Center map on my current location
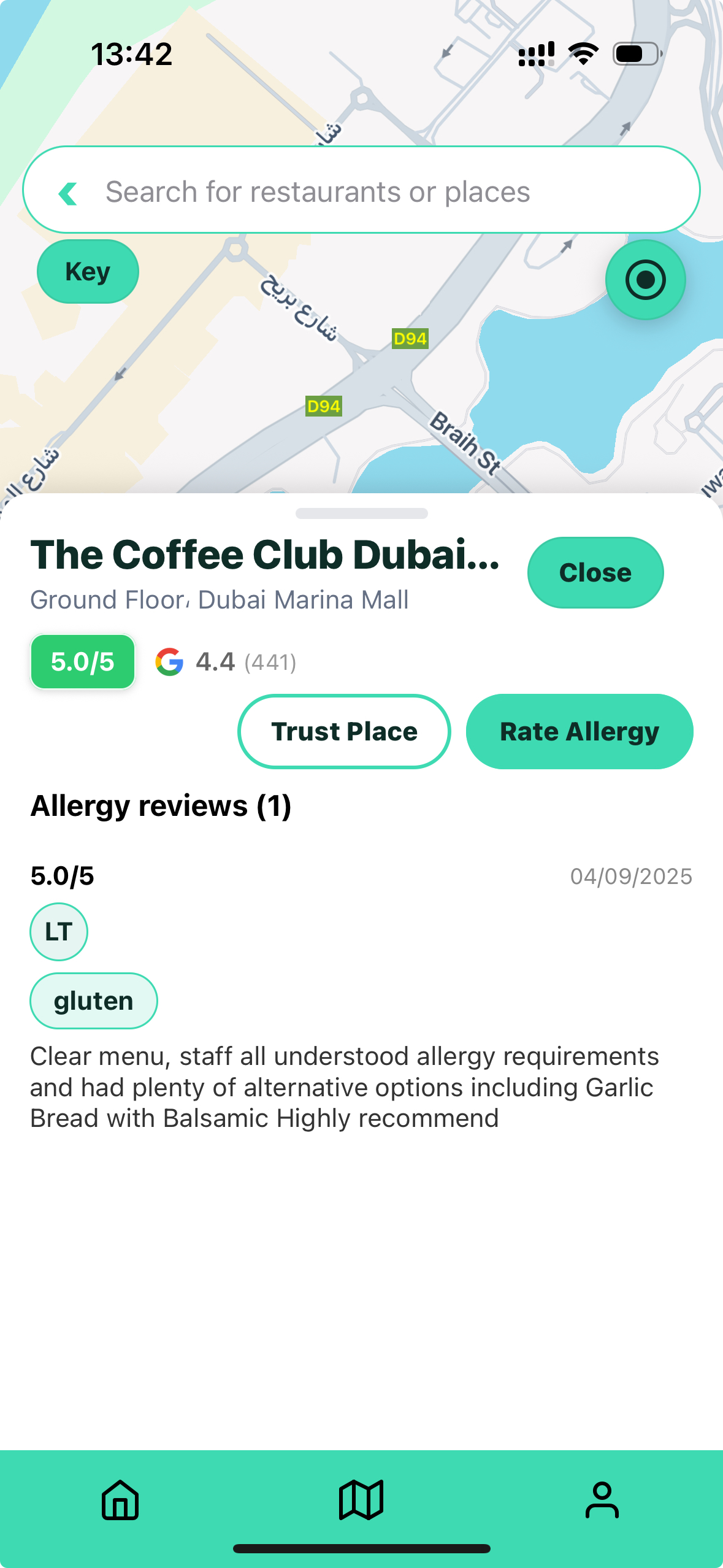This screenshot has height=1568, width=723. (645, 280)
